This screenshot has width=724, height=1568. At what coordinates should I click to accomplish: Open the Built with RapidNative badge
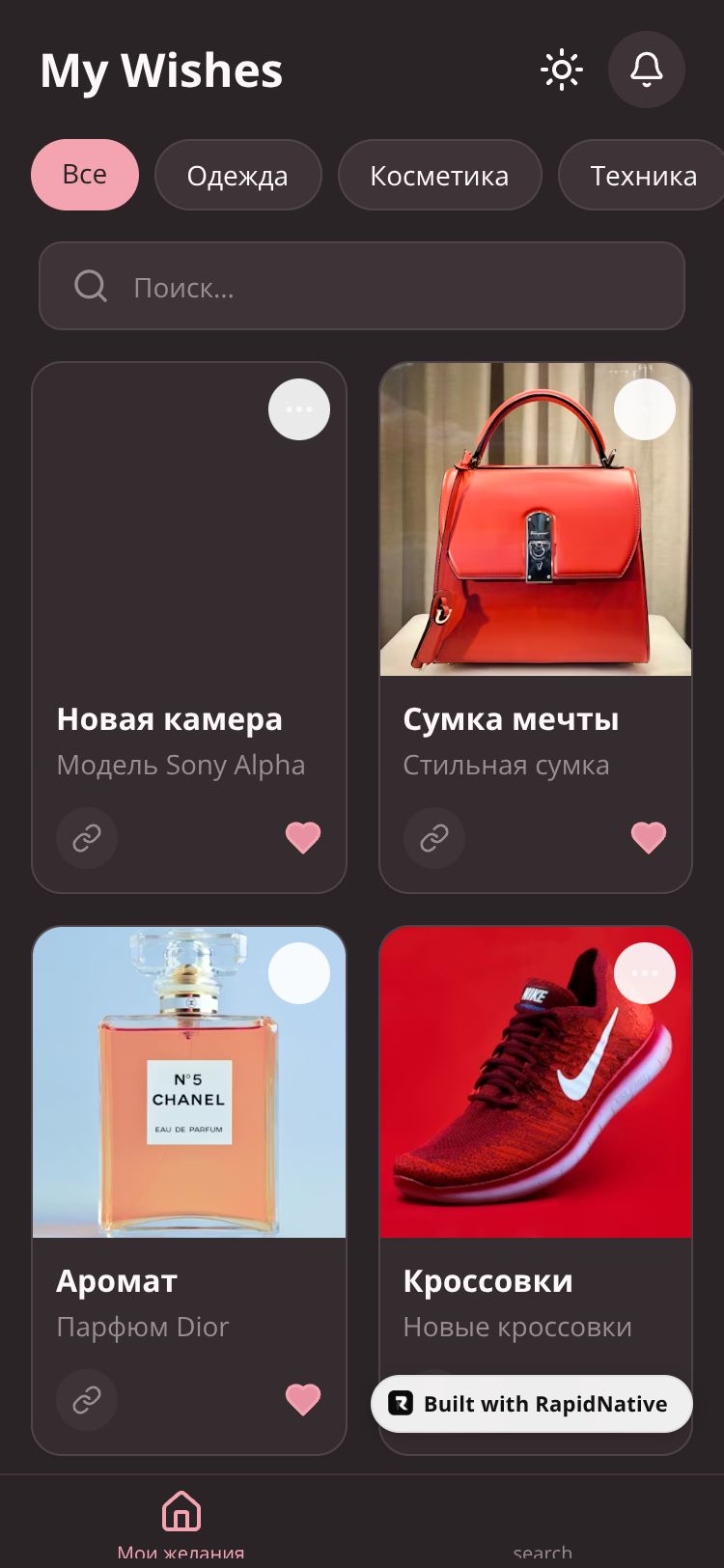532,1404
